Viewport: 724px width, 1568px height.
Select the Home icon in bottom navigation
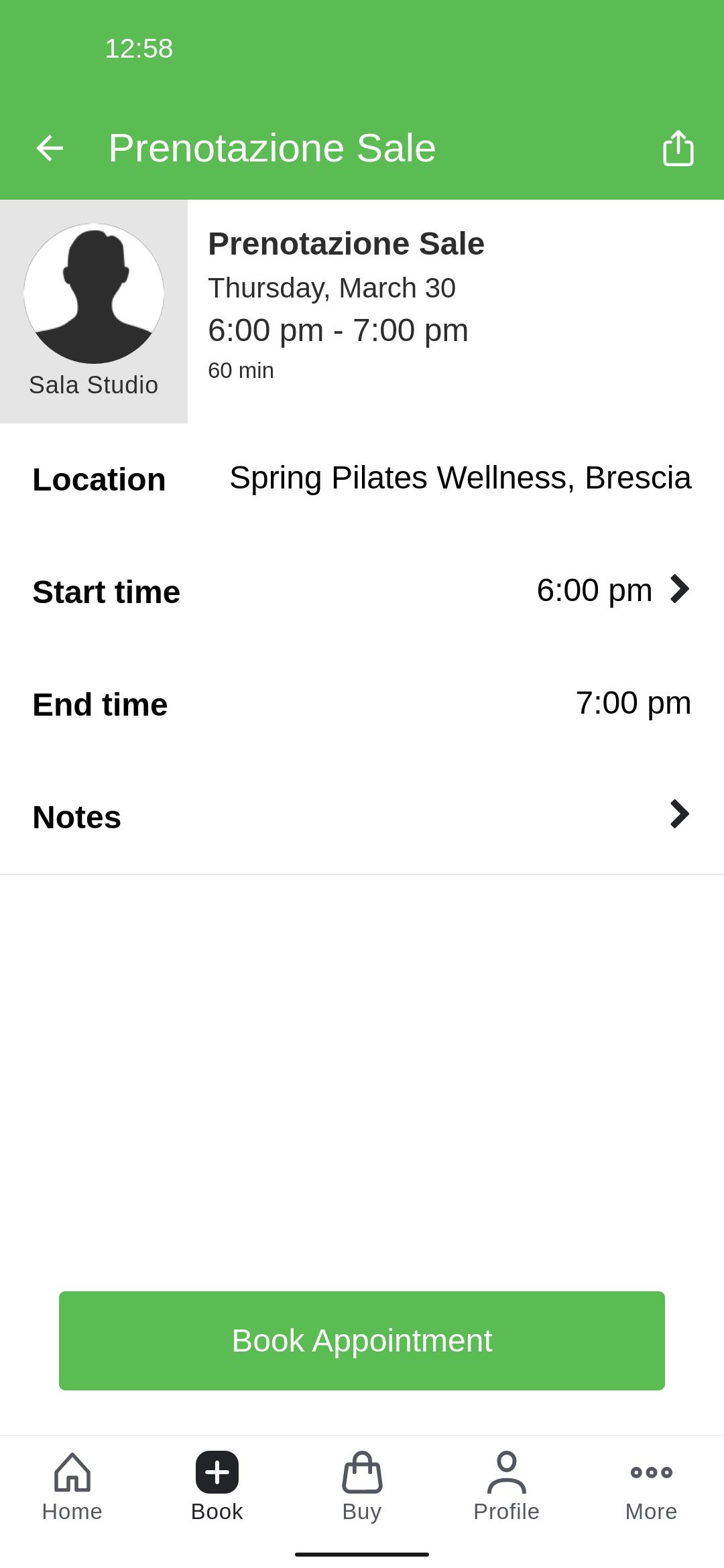(72, 1473)
